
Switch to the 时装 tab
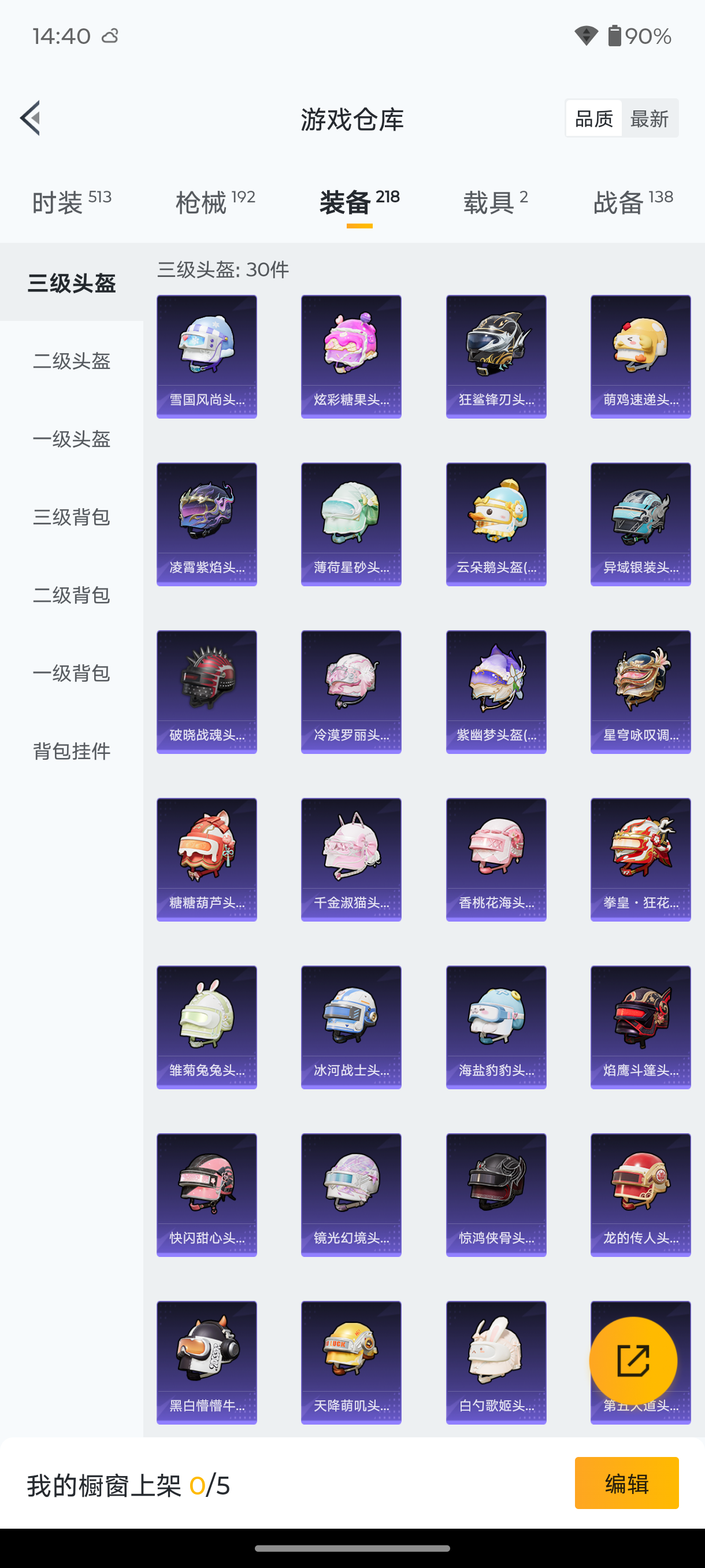coord(71,202)
